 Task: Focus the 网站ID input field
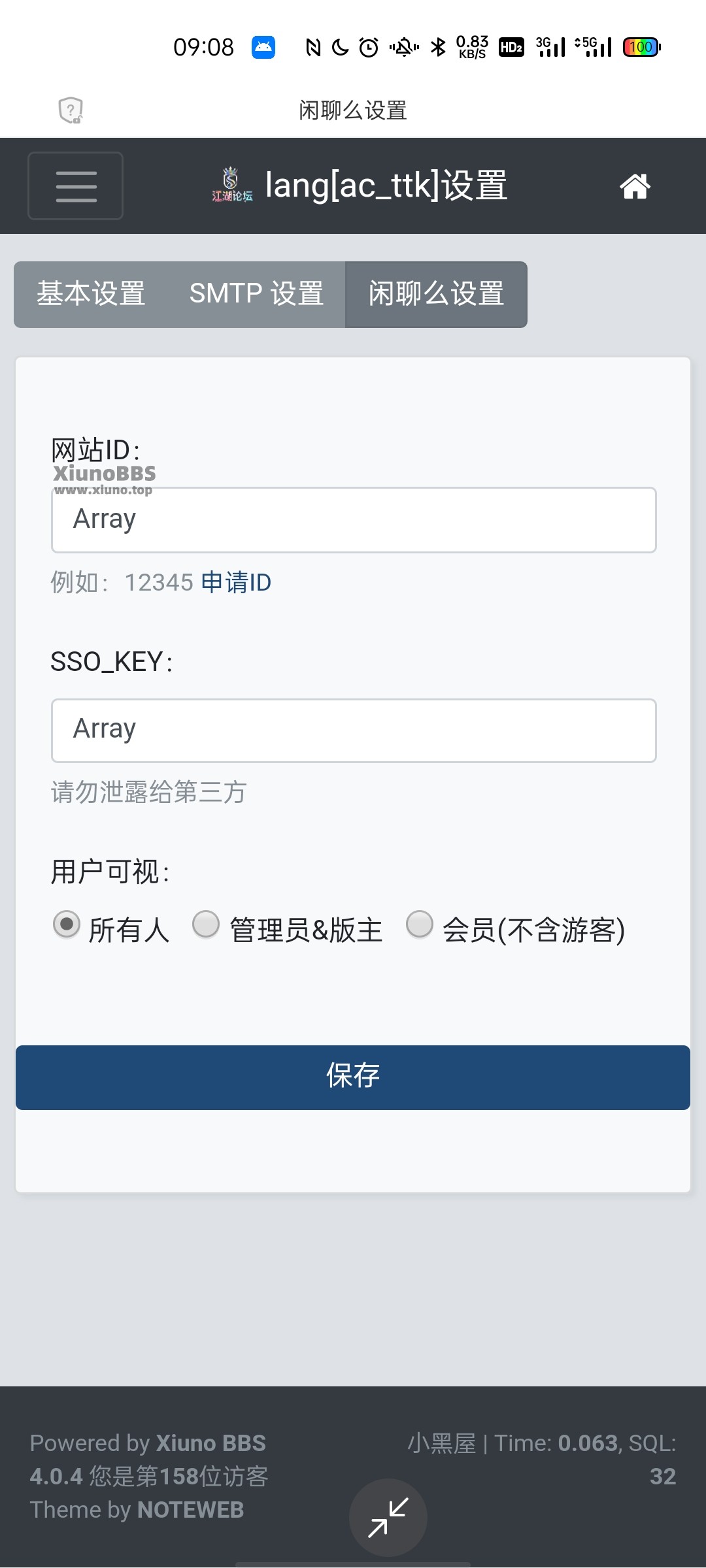tap(354, 520)
